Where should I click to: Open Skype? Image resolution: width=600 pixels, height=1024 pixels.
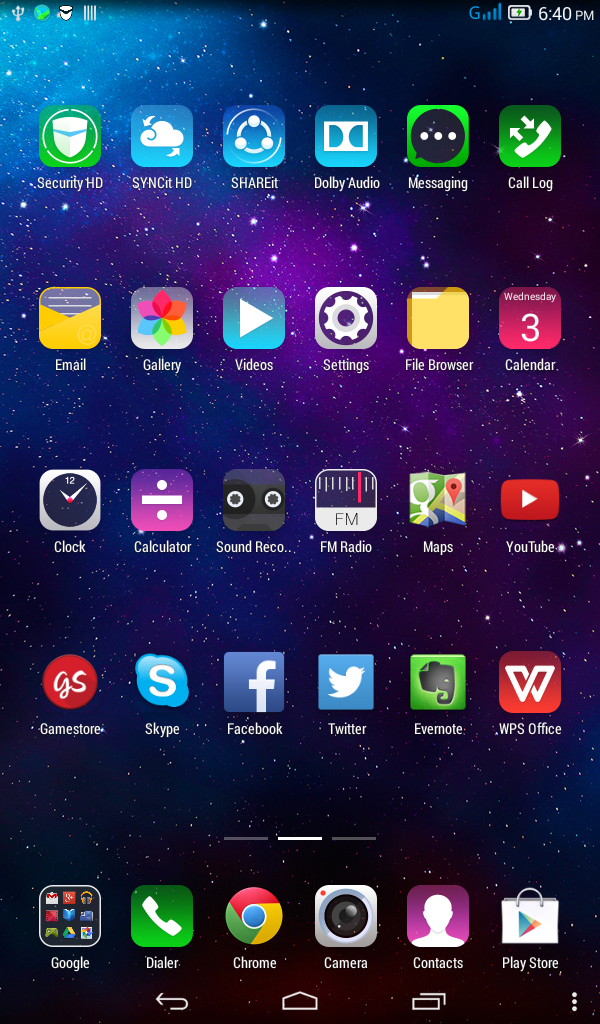tap(162, 682)
